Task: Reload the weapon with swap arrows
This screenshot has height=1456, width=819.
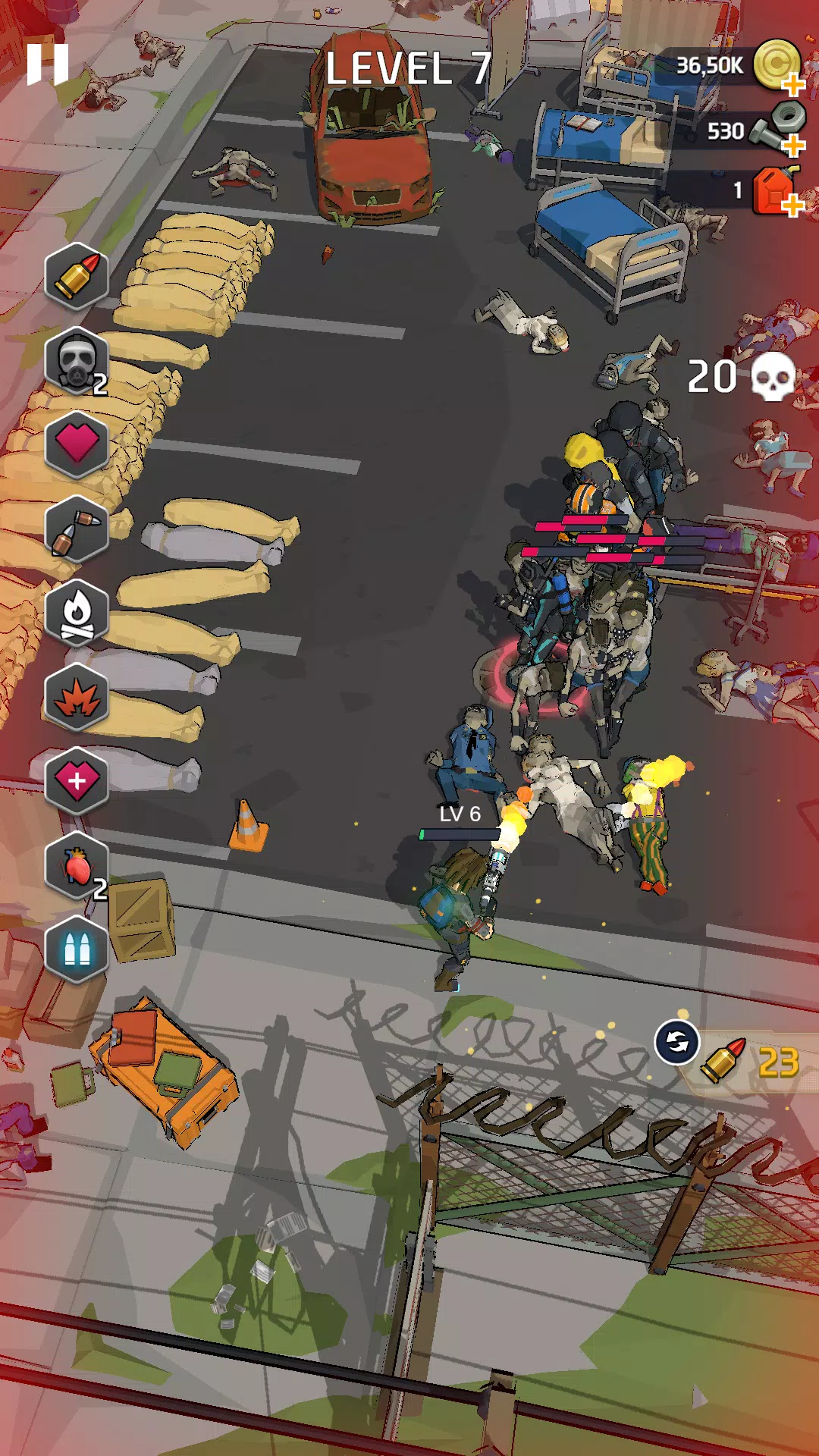Action: click(x=676, y=1043)
